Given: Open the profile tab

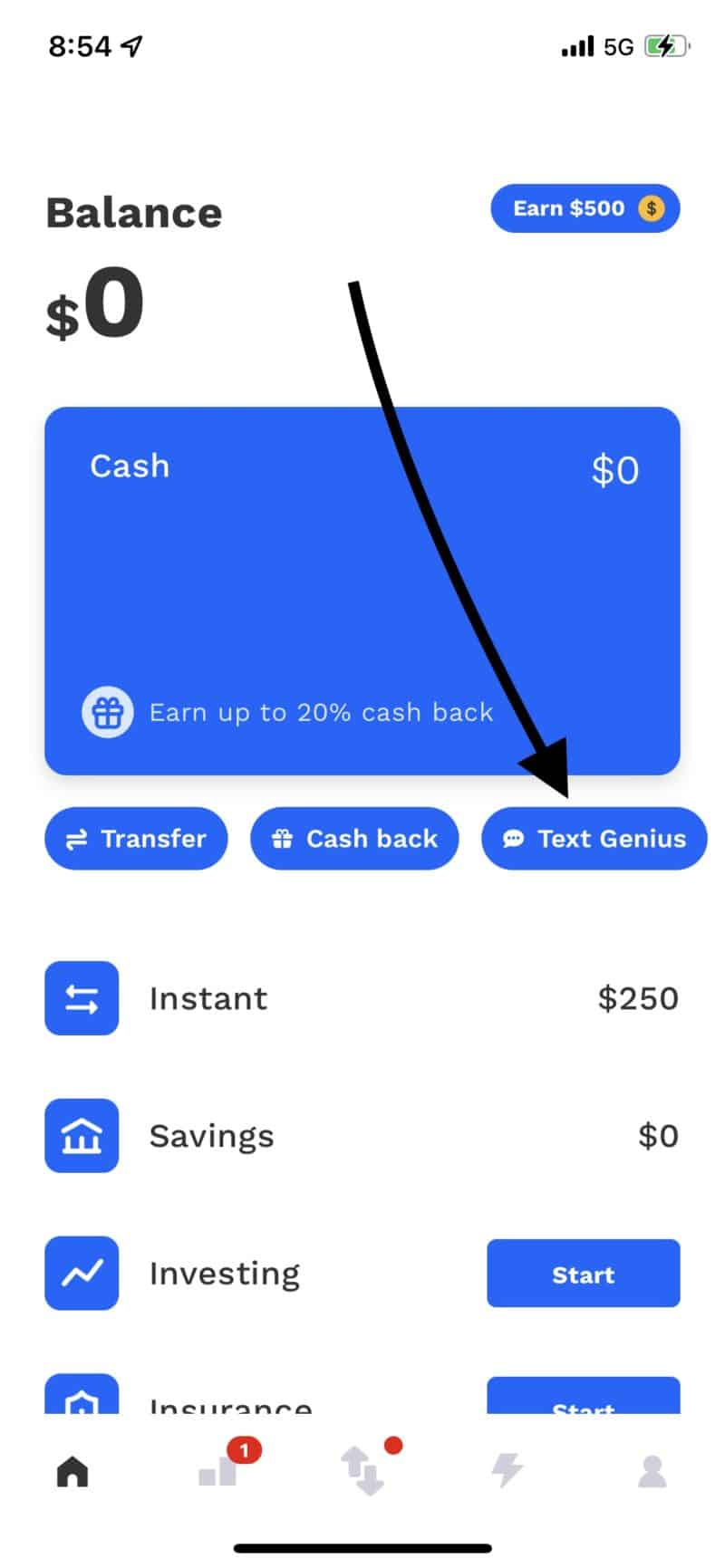Looking at the screenshot, I should pyautogui.click(x=652, y=1472).
